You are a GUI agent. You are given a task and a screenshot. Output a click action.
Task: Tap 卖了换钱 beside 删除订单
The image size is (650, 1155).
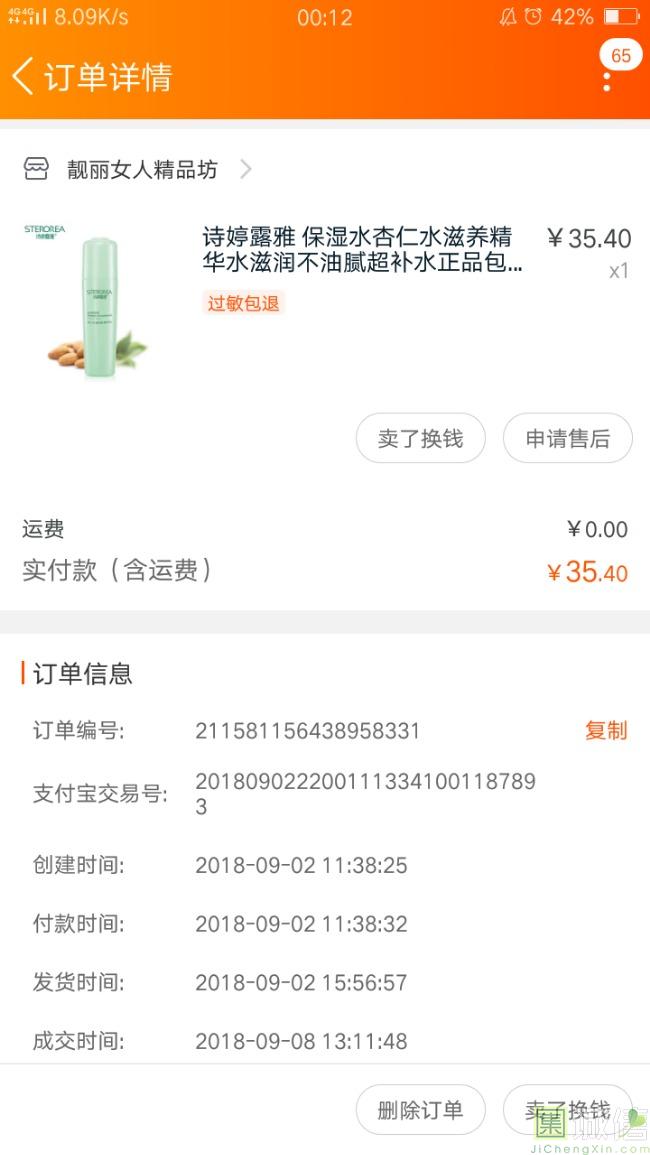coord(567,1109)
